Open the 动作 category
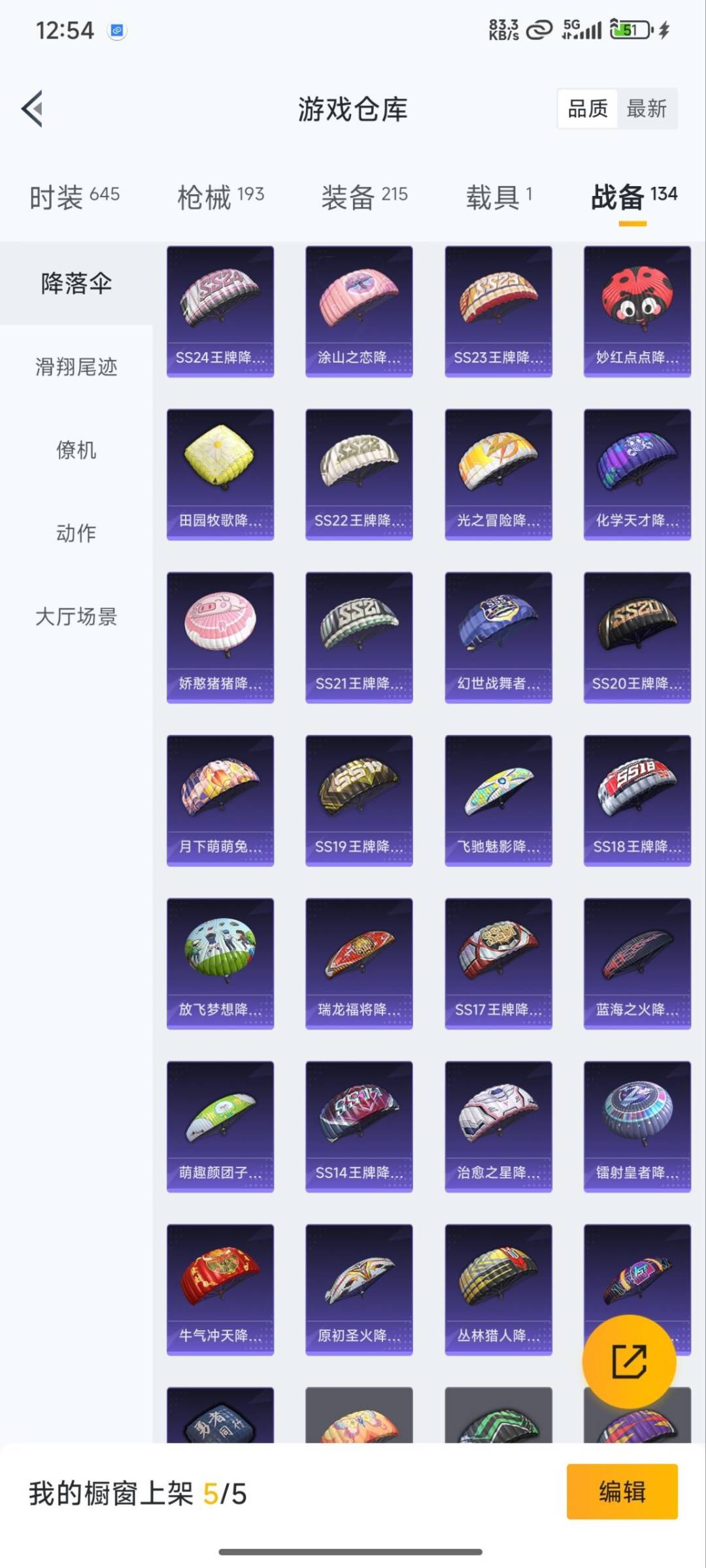The height and width of the screenshot is (1568, 706). click(x=76, y=533)
